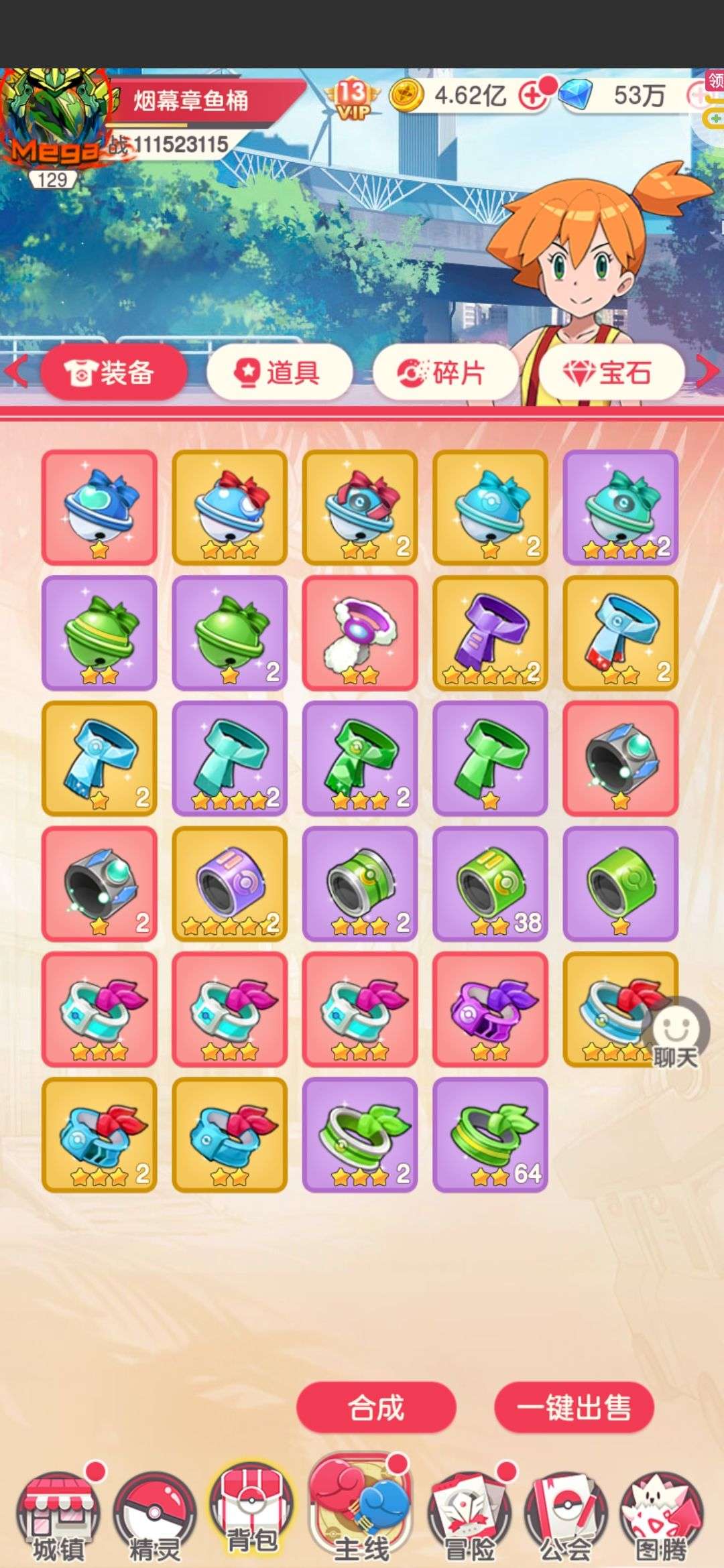Select the white and purple ring item
This screenshot has width=724, height=1568.
point(360,633)
